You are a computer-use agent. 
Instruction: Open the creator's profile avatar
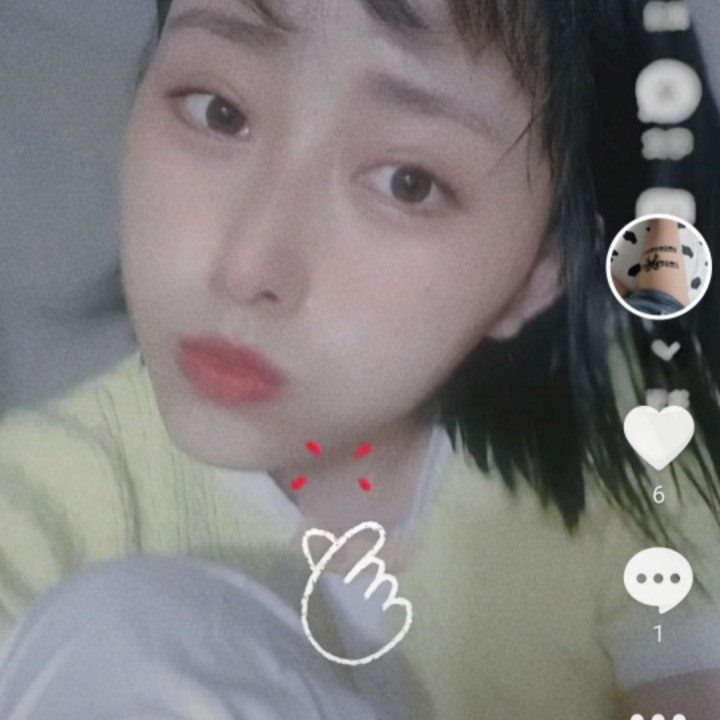pyautogui.click(x=659, y=266)
